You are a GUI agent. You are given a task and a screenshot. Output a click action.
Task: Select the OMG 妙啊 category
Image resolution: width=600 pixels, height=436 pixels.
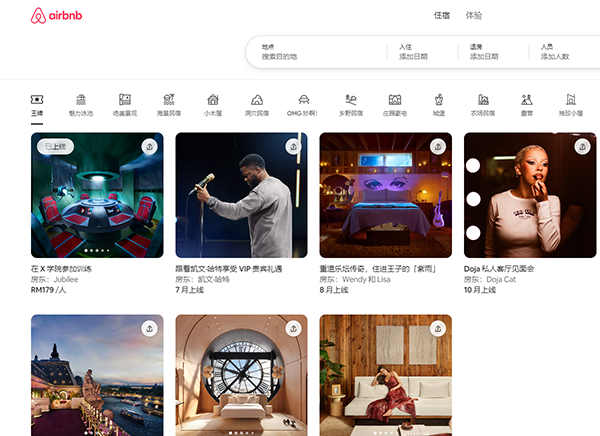pos(301,105)
